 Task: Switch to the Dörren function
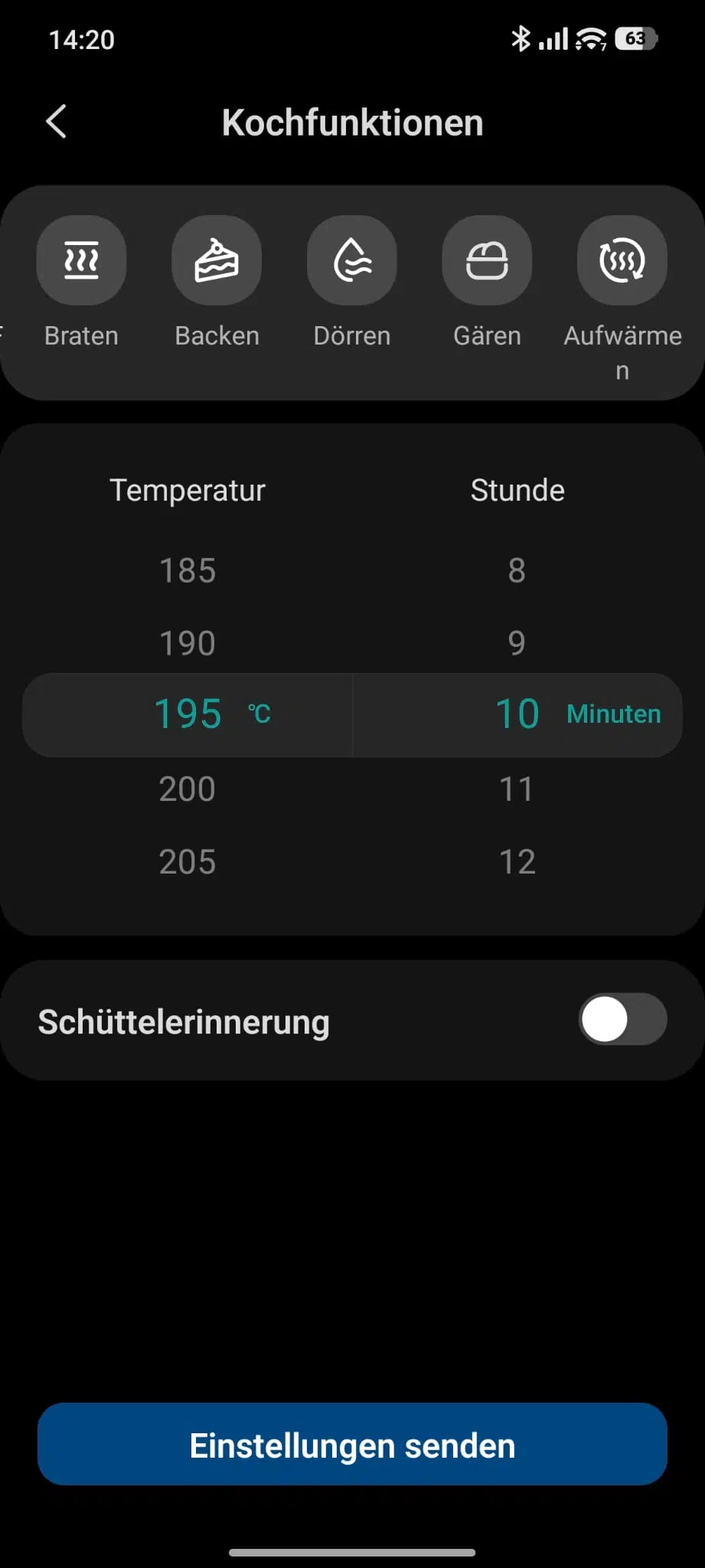pos(352,261)
